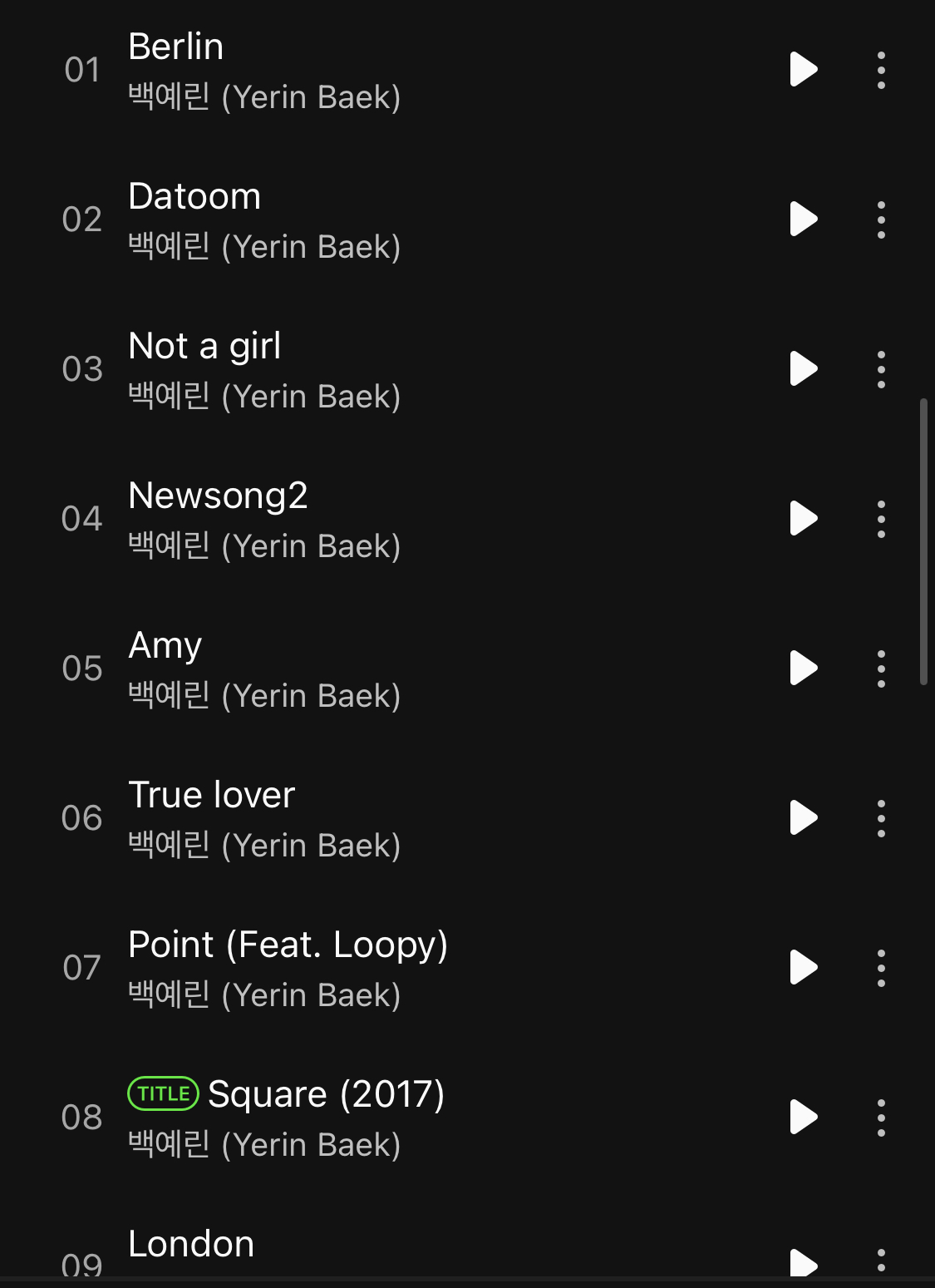Start playing Not a girl
The image size is (935, 1288).
(x=803, y=369)
